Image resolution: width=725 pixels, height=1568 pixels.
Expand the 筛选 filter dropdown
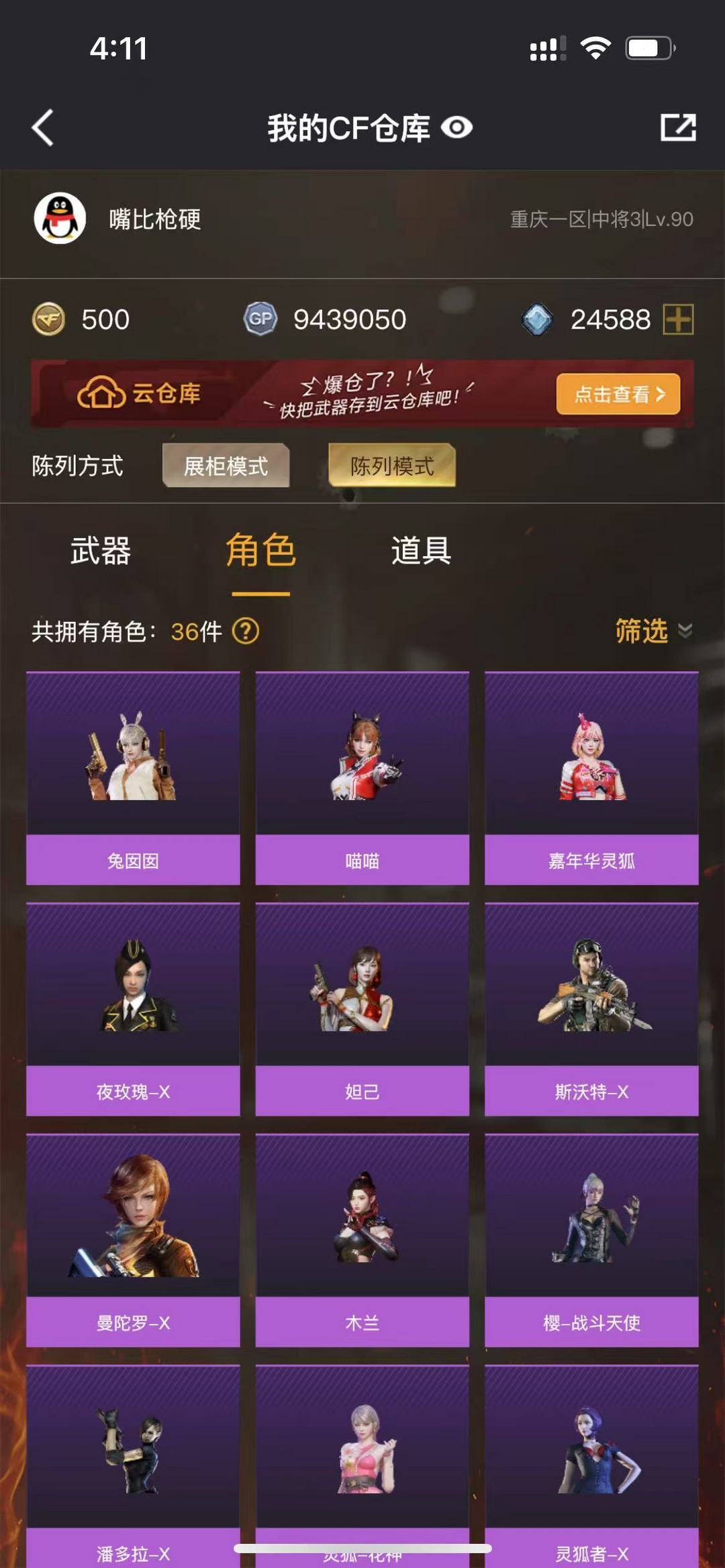pyautogui.click(x=654, y=631)
